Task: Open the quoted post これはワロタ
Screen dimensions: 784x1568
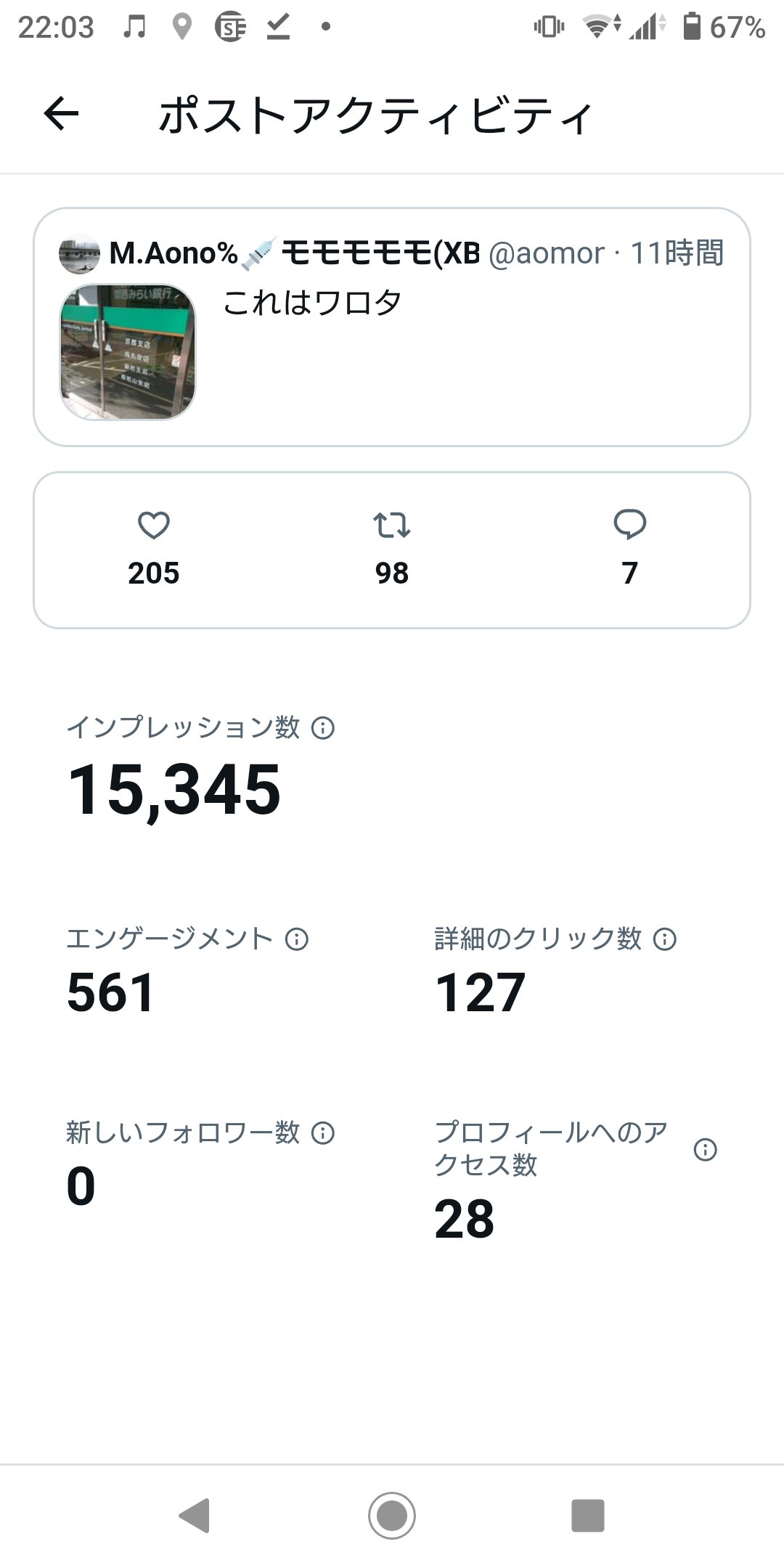Action: click(x=392, y=327)
